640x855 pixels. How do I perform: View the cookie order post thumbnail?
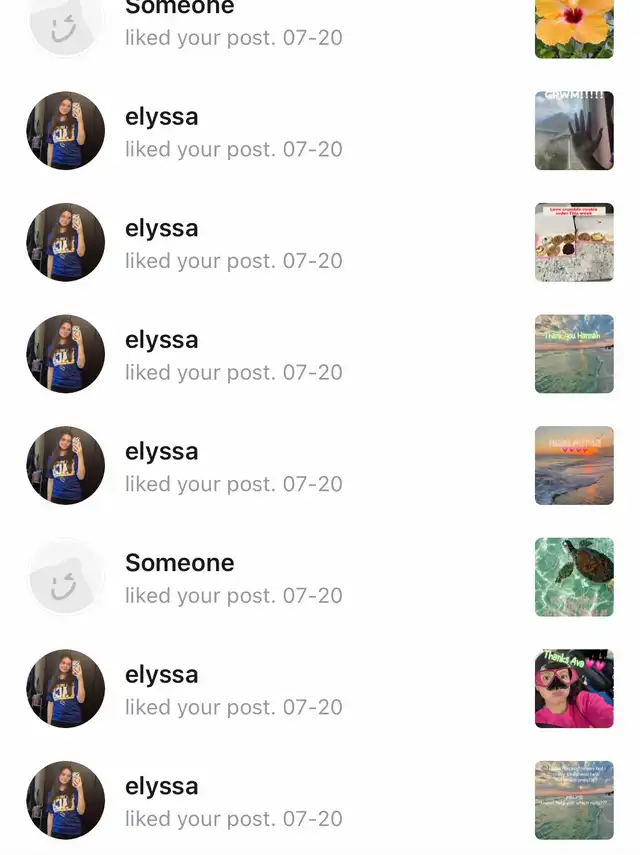point(574,243)
